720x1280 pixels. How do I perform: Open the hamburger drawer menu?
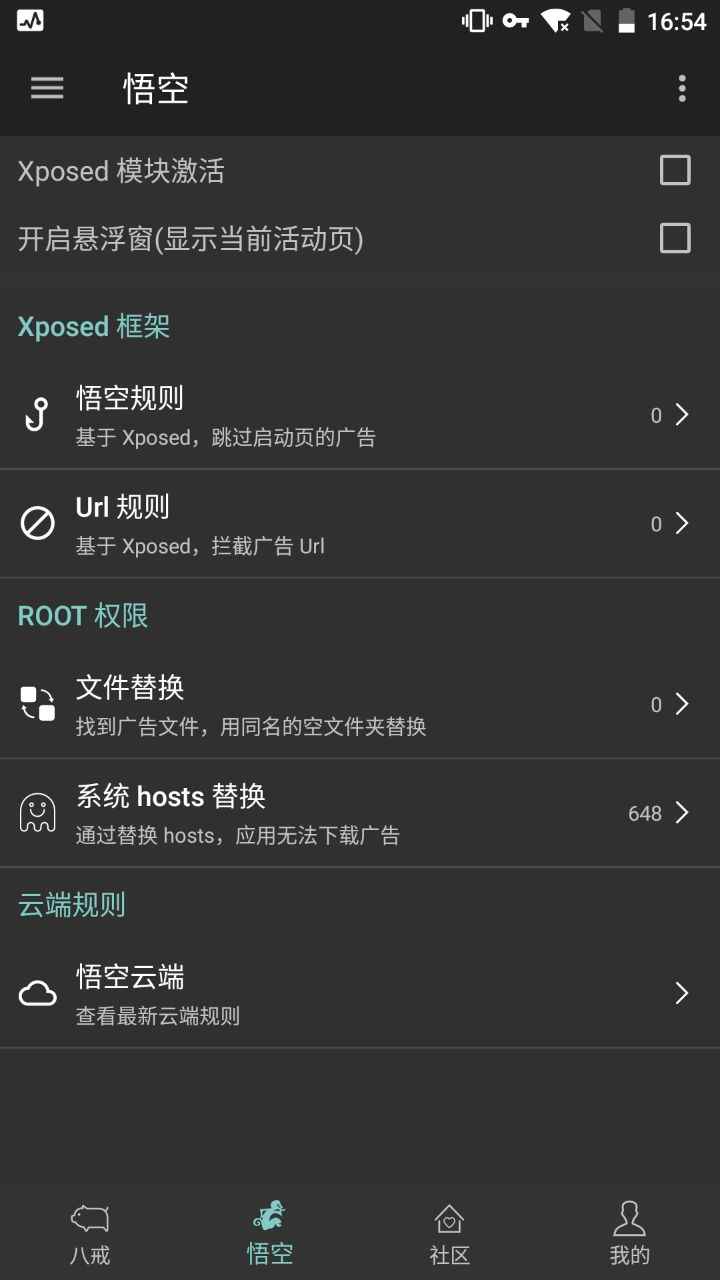pos(47,88)
